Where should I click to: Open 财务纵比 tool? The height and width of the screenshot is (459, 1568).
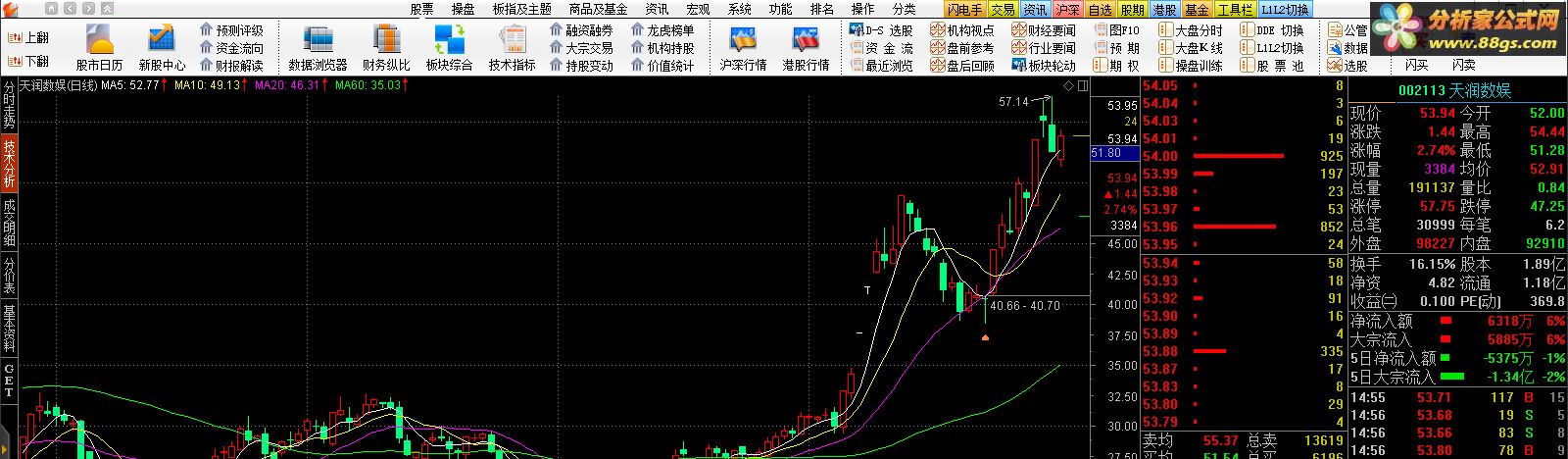386,49
